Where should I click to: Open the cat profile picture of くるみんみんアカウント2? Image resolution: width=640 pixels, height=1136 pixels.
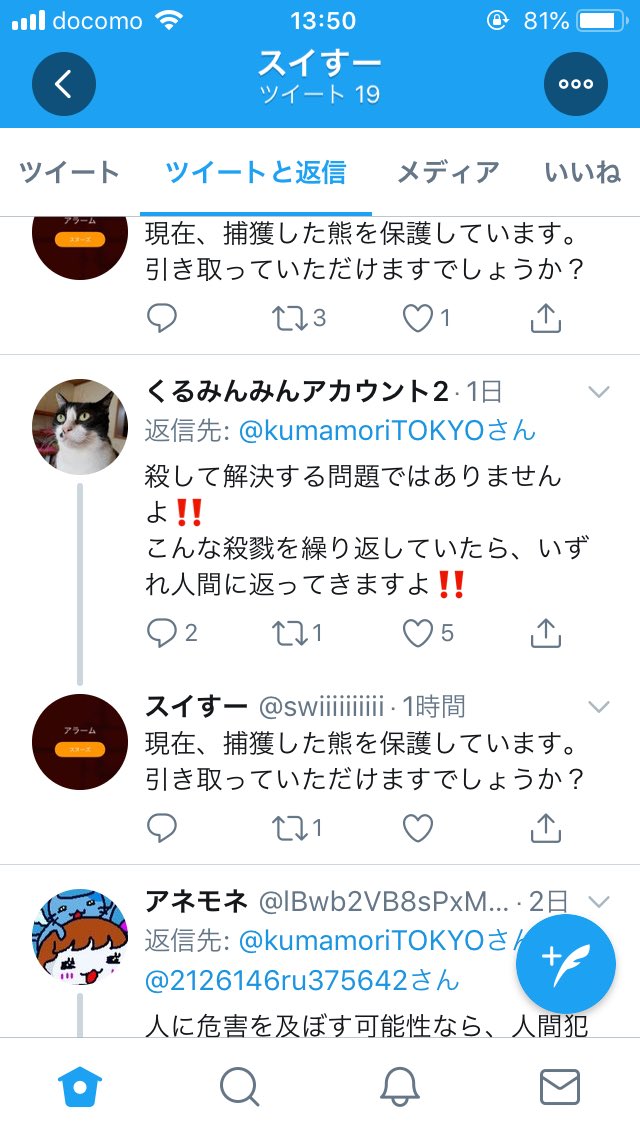click(x=80, y=427)
